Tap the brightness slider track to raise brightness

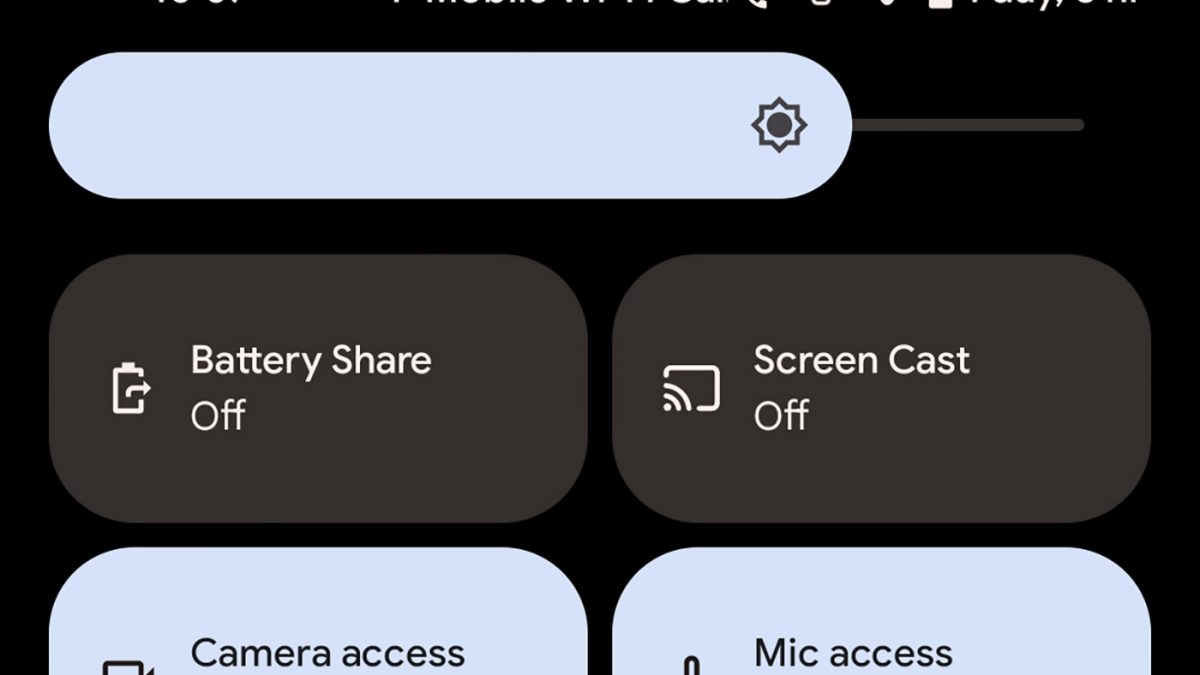pos(968,125)
